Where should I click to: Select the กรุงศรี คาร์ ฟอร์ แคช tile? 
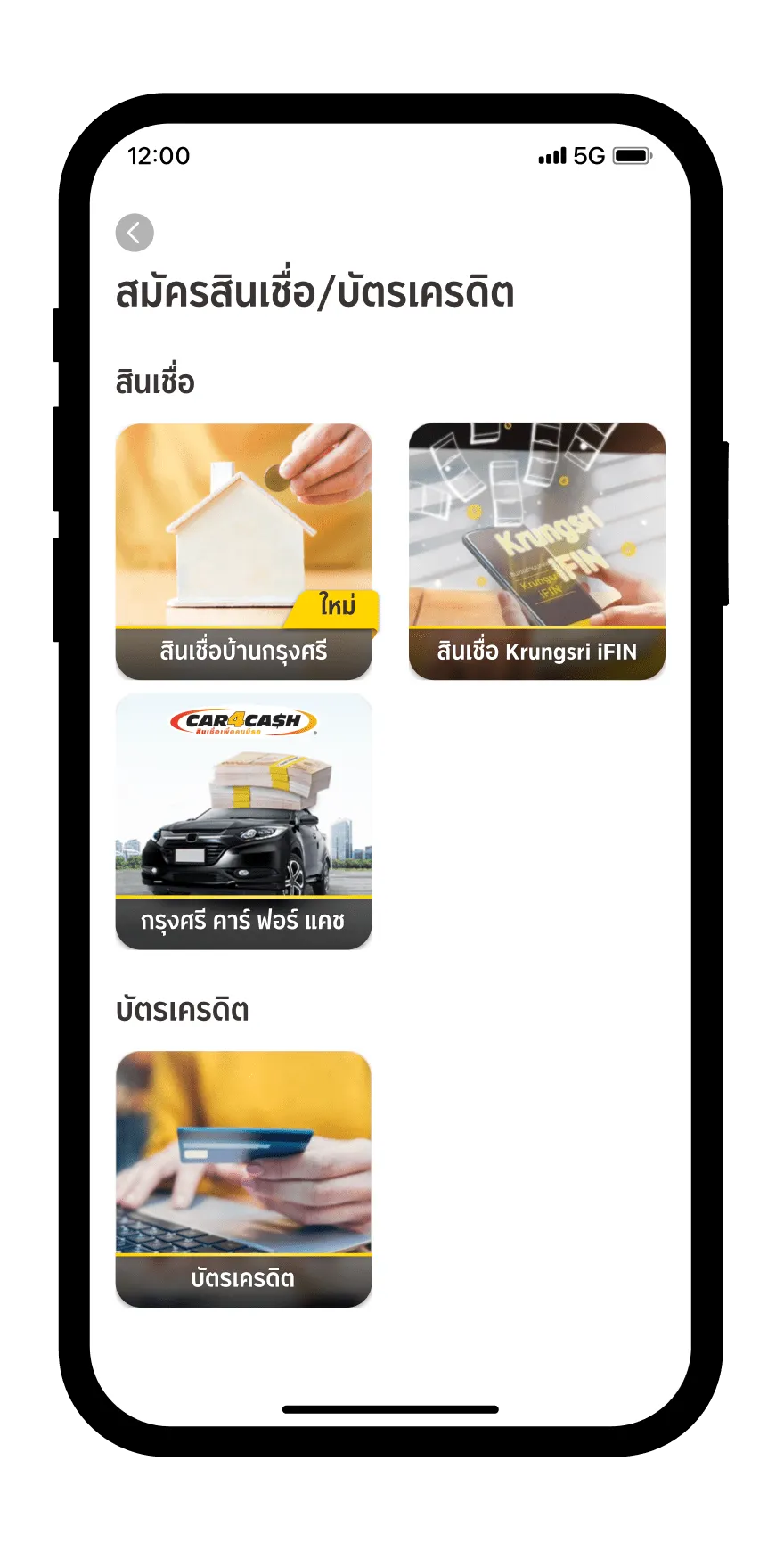point(243,821)
